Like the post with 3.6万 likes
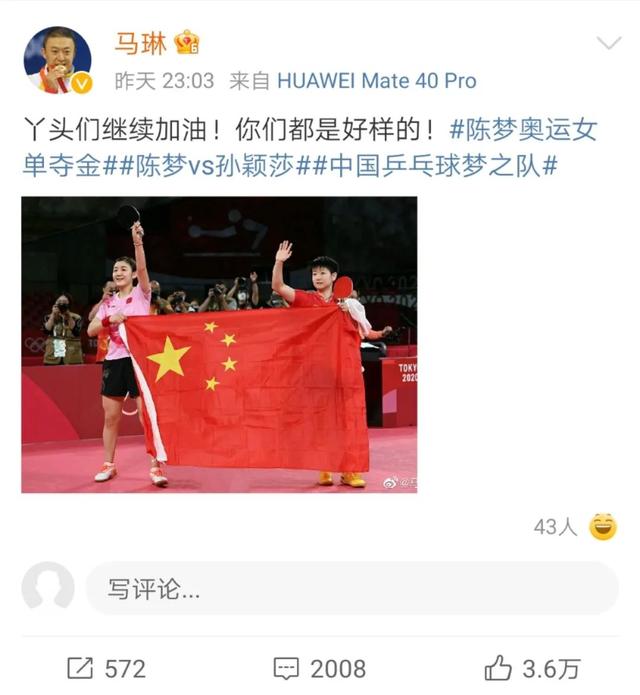 (x=531, y=668)
